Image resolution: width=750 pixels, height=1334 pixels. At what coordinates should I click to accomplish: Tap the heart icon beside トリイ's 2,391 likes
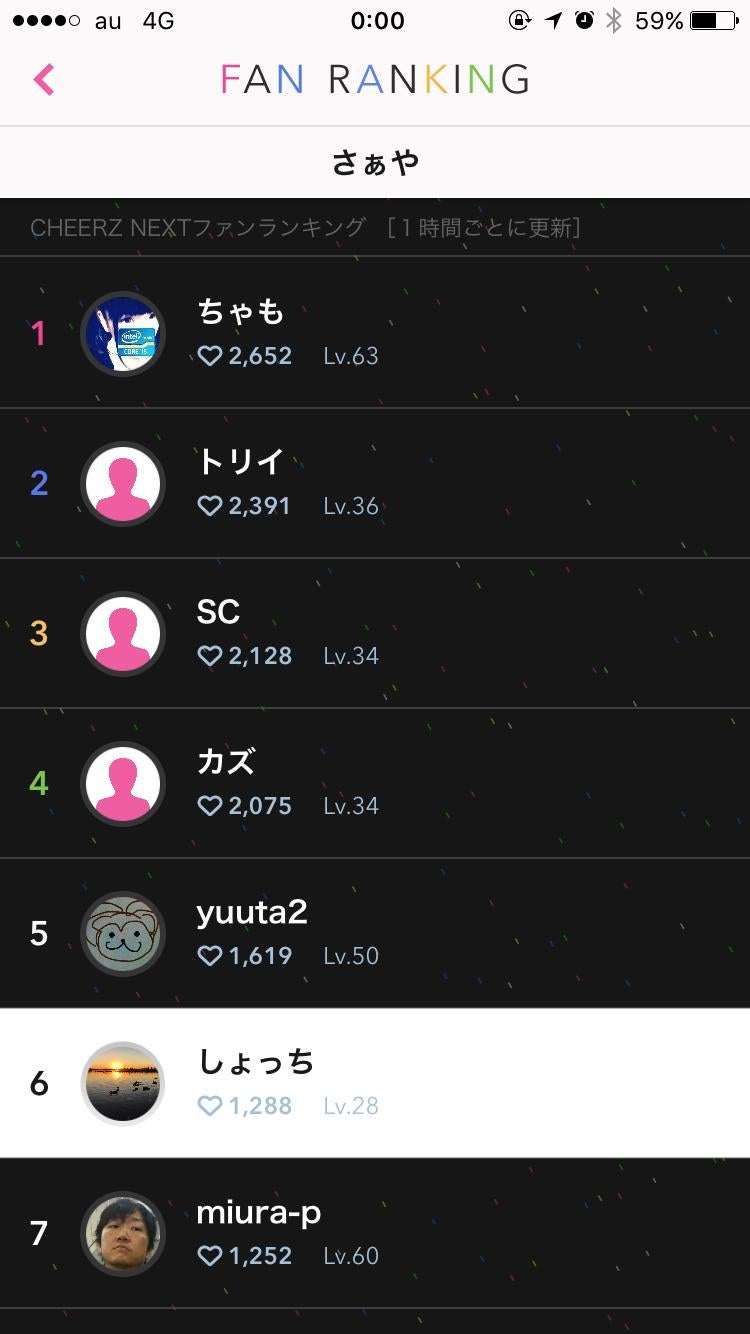pyautogui.click(x=212, y=506)
